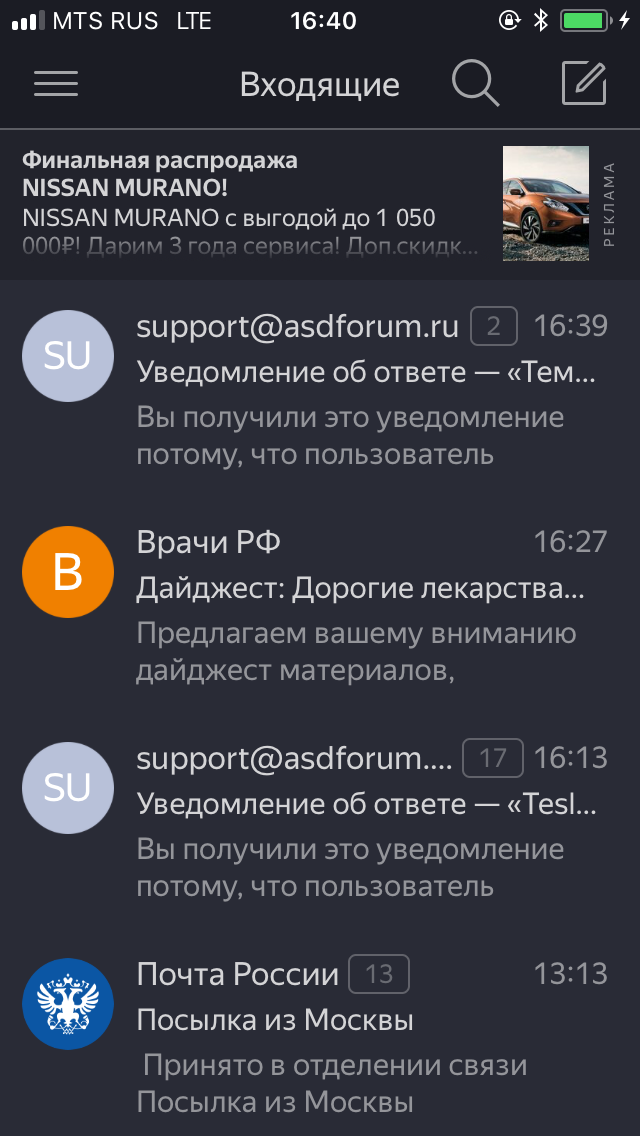The width and height of the screenshot is (640, 1136).
Task: Search the inbox messages
Action: [x=475, y=84]
